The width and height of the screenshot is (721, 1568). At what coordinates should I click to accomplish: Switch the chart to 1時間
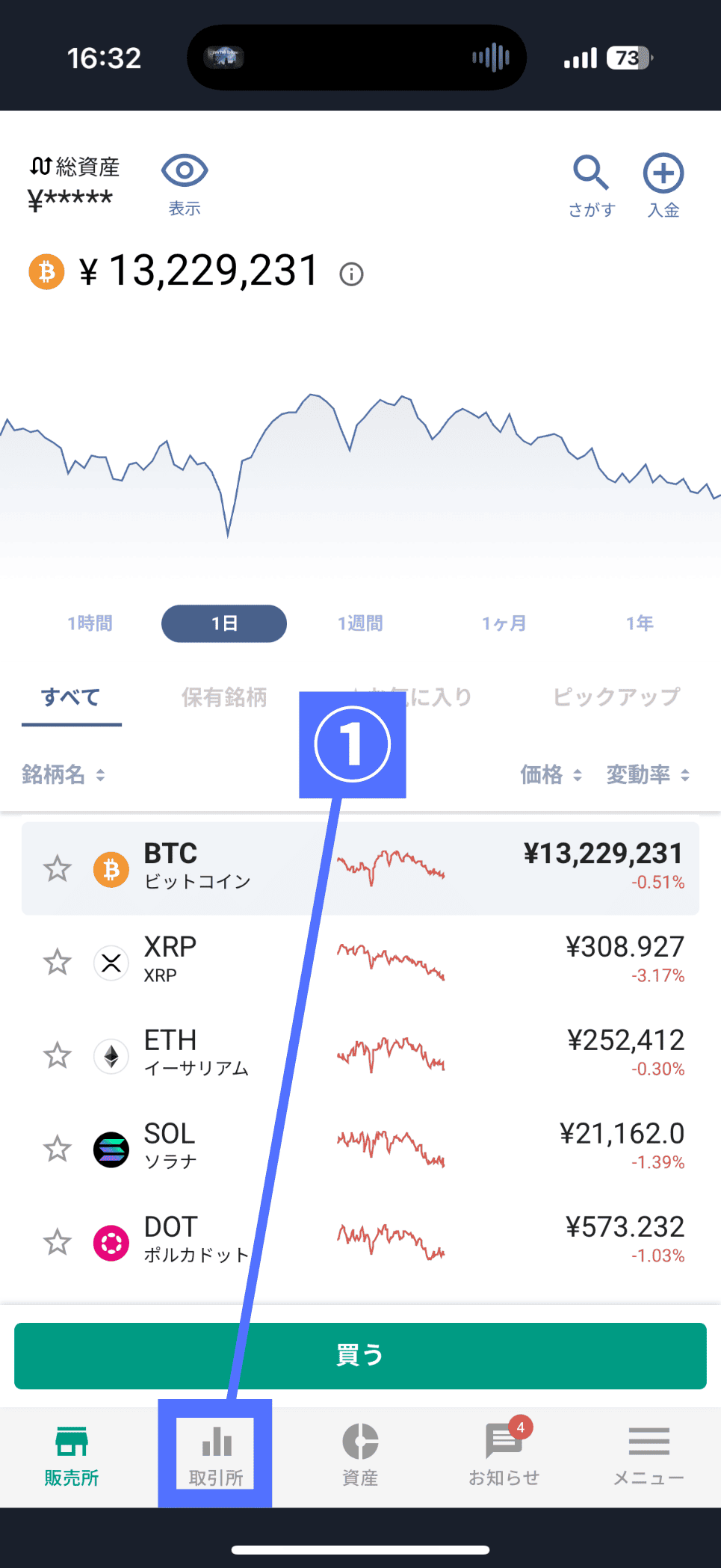[x=90, y=623]
